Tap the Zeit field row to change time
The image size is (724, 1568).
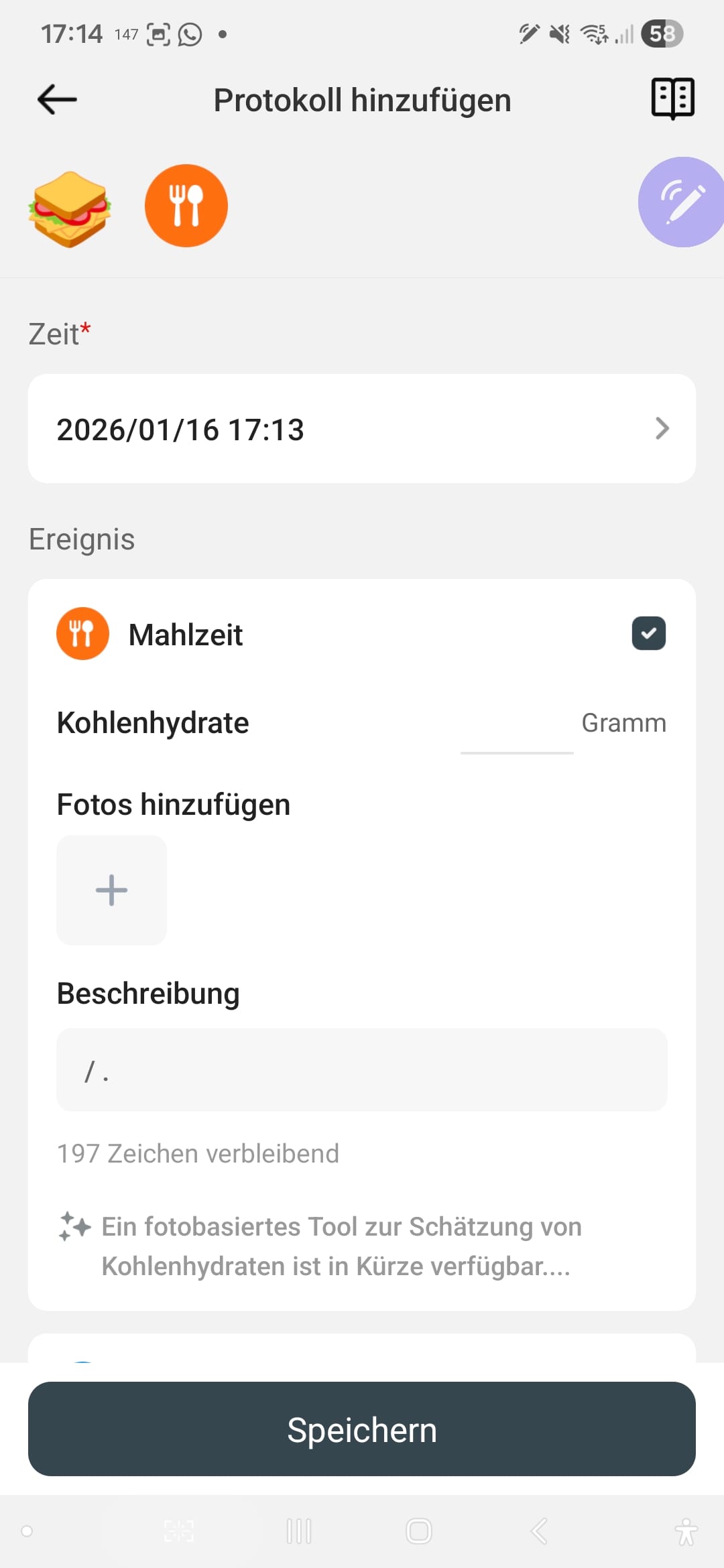(x=362, y=429)
